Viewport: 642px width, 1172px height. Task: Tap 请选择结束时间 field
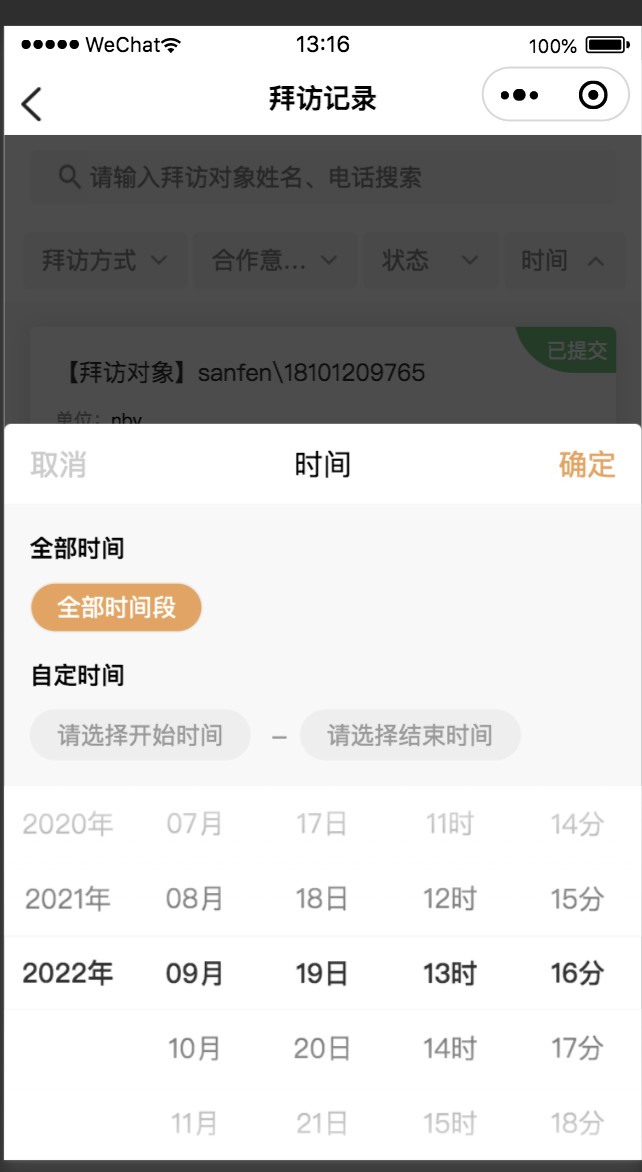pyautogui.click(x=410, y=736)
